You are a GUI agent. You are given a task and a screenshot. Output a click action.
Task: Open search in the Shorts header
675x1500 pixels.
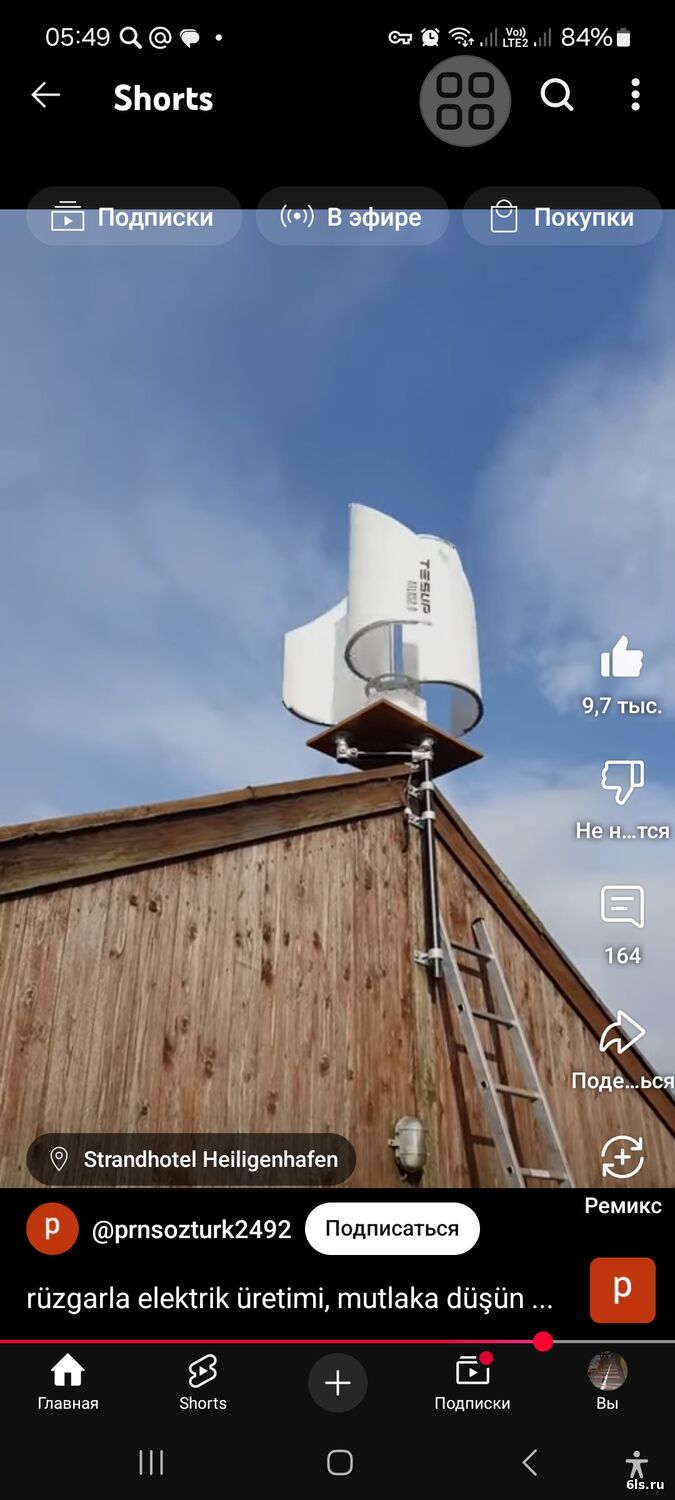point(557,96)
